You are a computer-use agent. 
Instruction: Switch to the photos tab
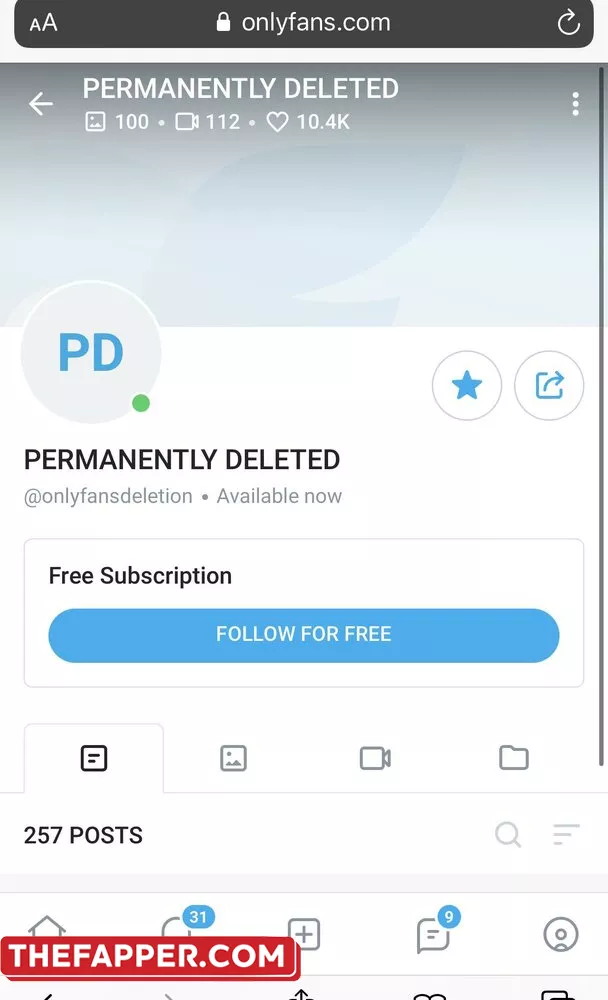tap(233, 759)
